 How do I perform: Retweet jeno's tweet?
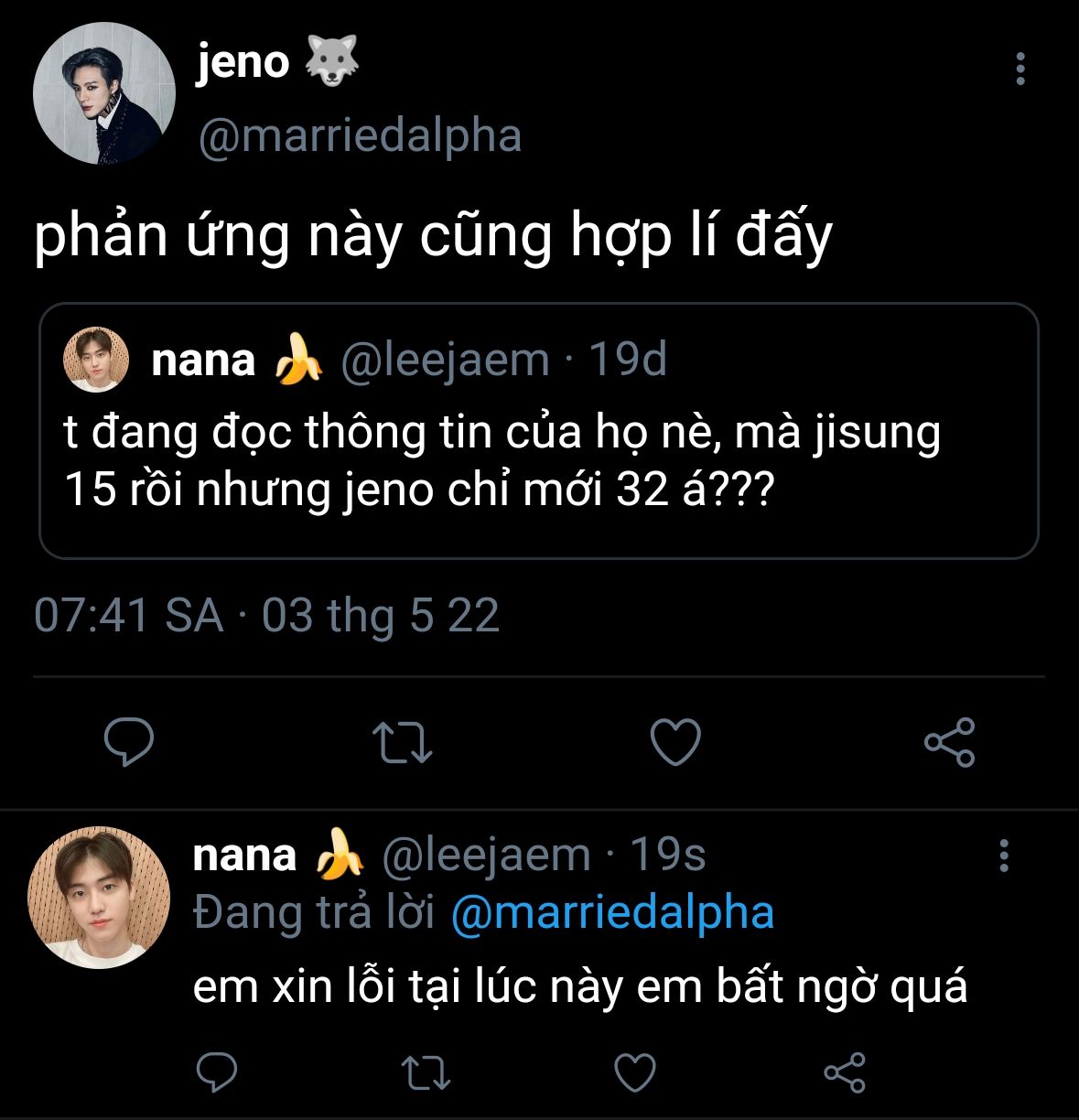pyautogui.click(x=403, y=742)
